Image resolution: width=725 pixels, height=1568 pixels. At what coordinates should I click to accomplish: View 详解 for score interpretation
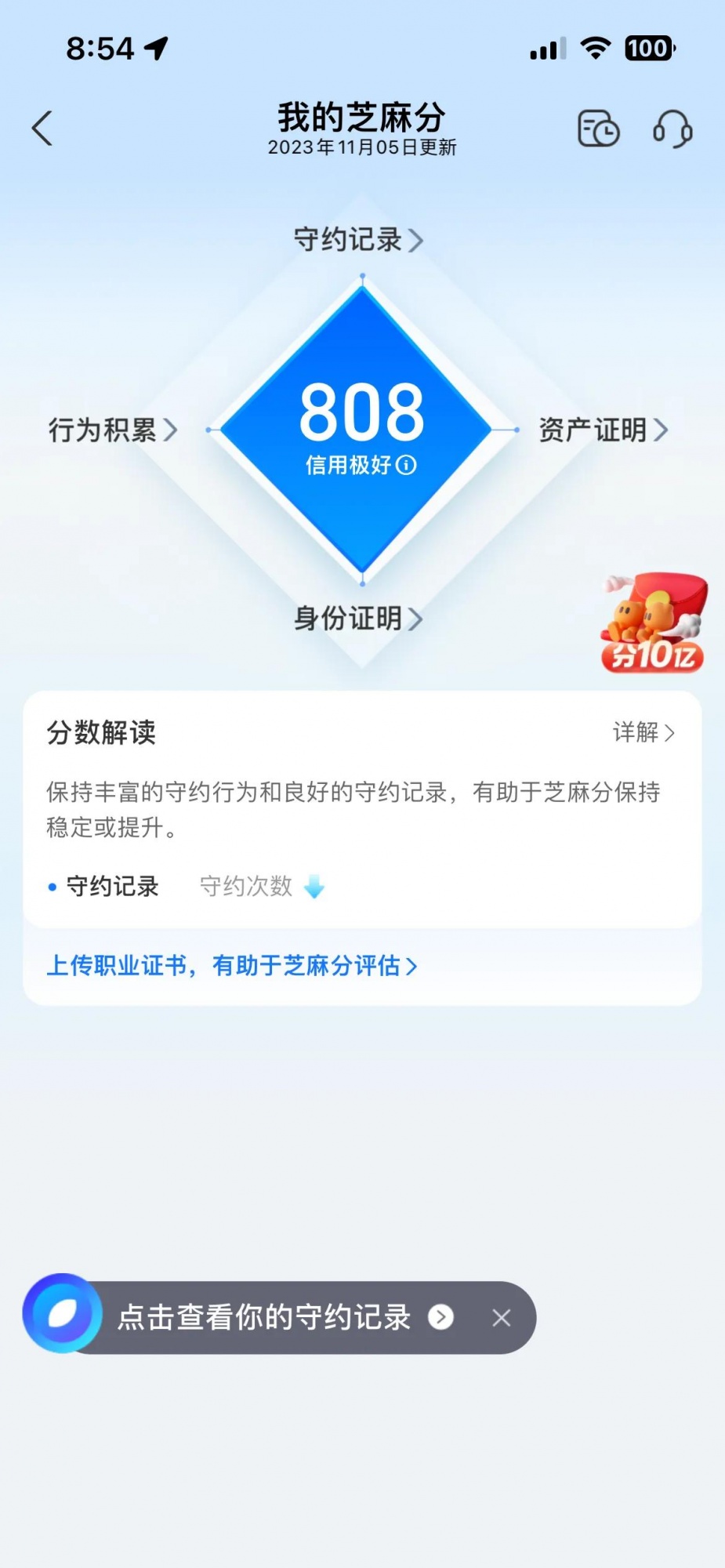[643, 732]
